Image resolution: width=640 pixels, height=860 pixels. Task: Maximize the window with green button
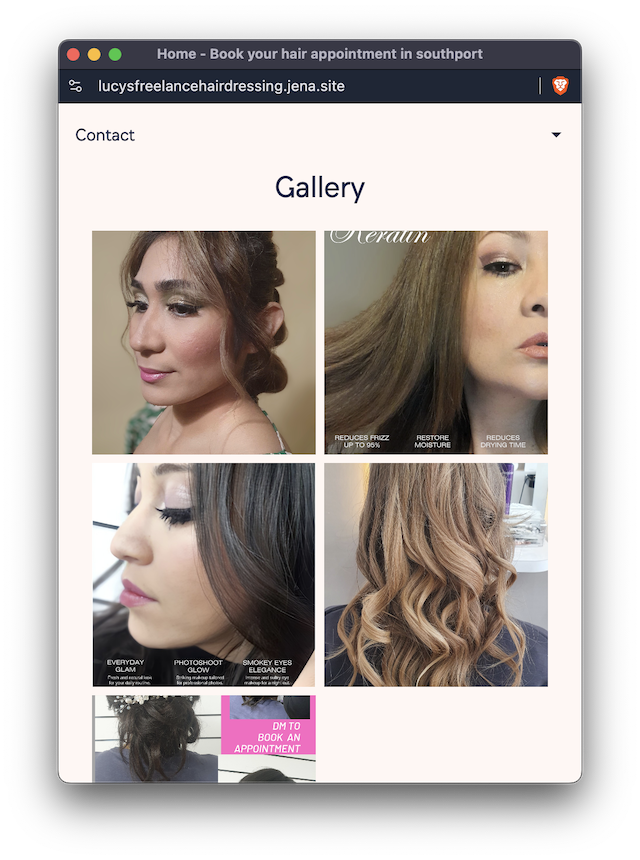[x=115, y=54]
